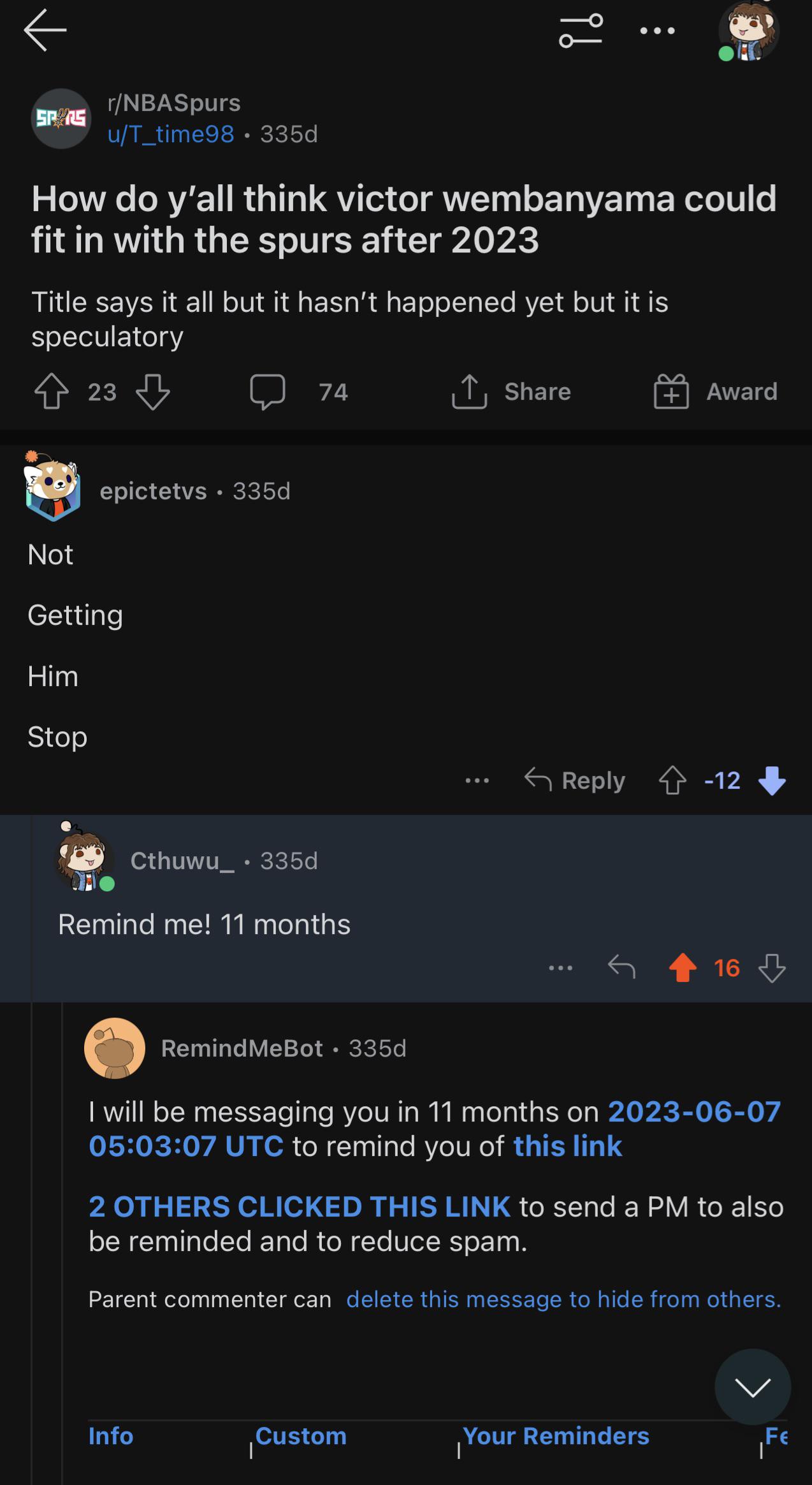Upvote the Wembanyama post

[x=52, y=391]
